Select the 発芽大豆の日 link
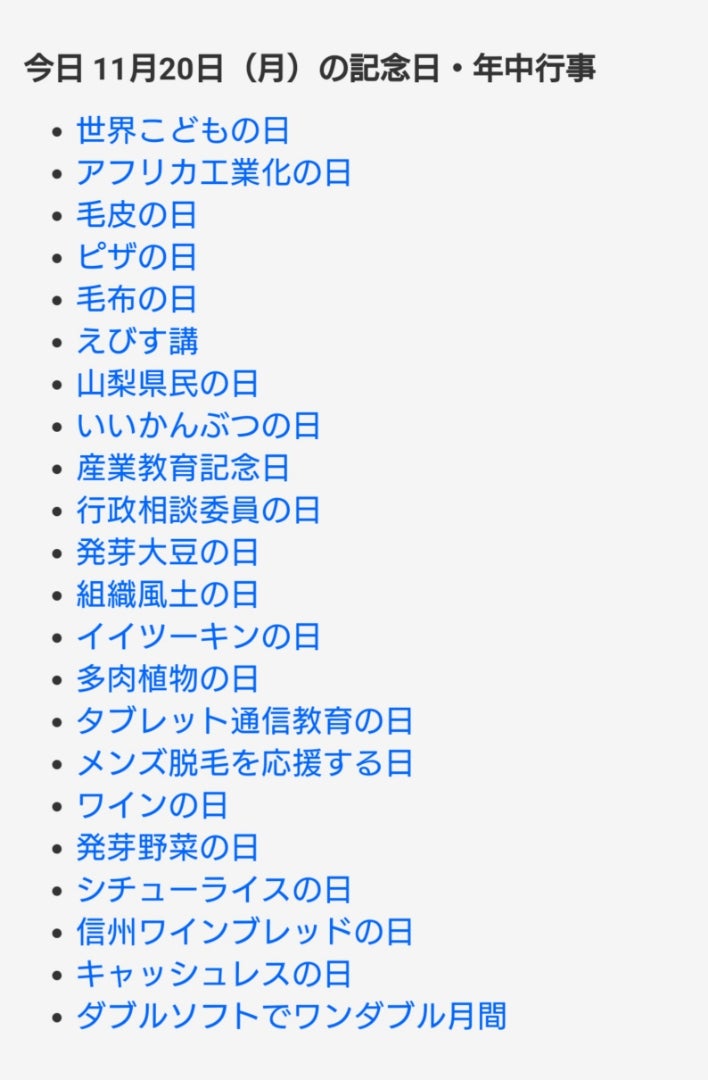Viewport: 708px width, 1080px height. tap(168, 552)
